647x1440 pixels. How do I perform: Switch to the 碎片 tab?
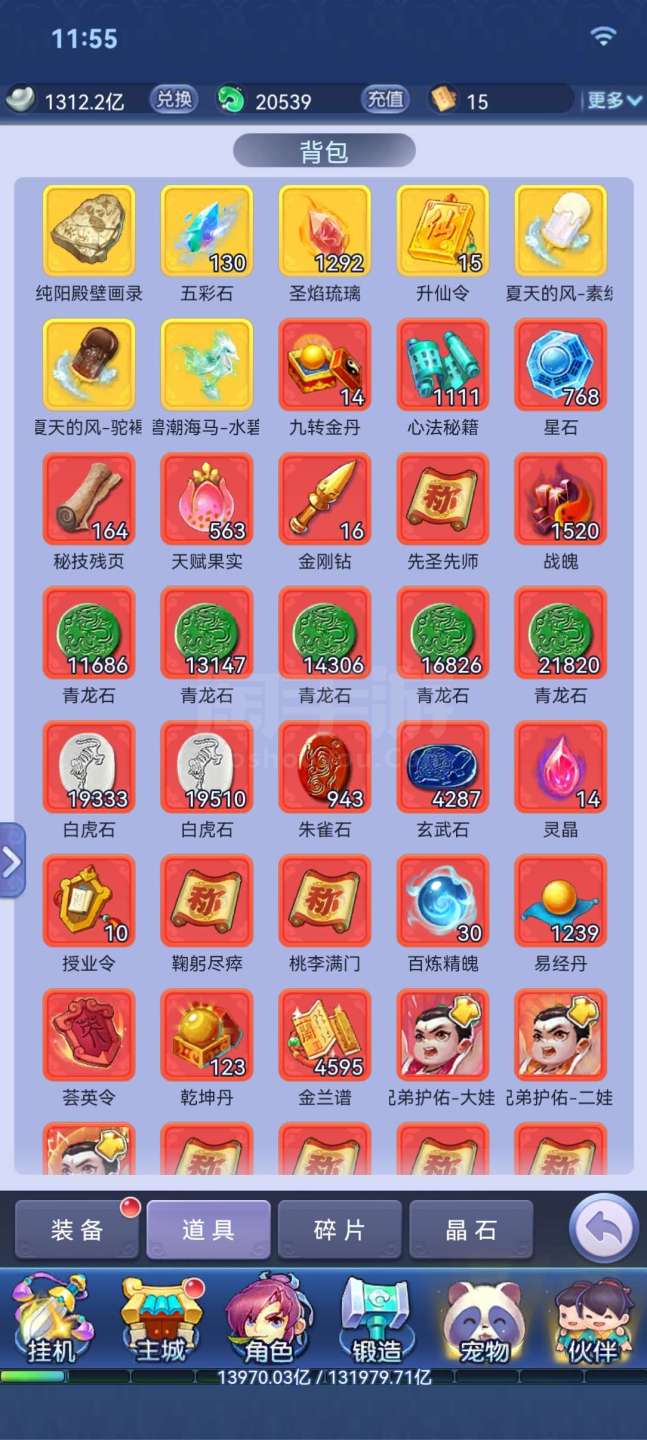[x=339, y=1230]
